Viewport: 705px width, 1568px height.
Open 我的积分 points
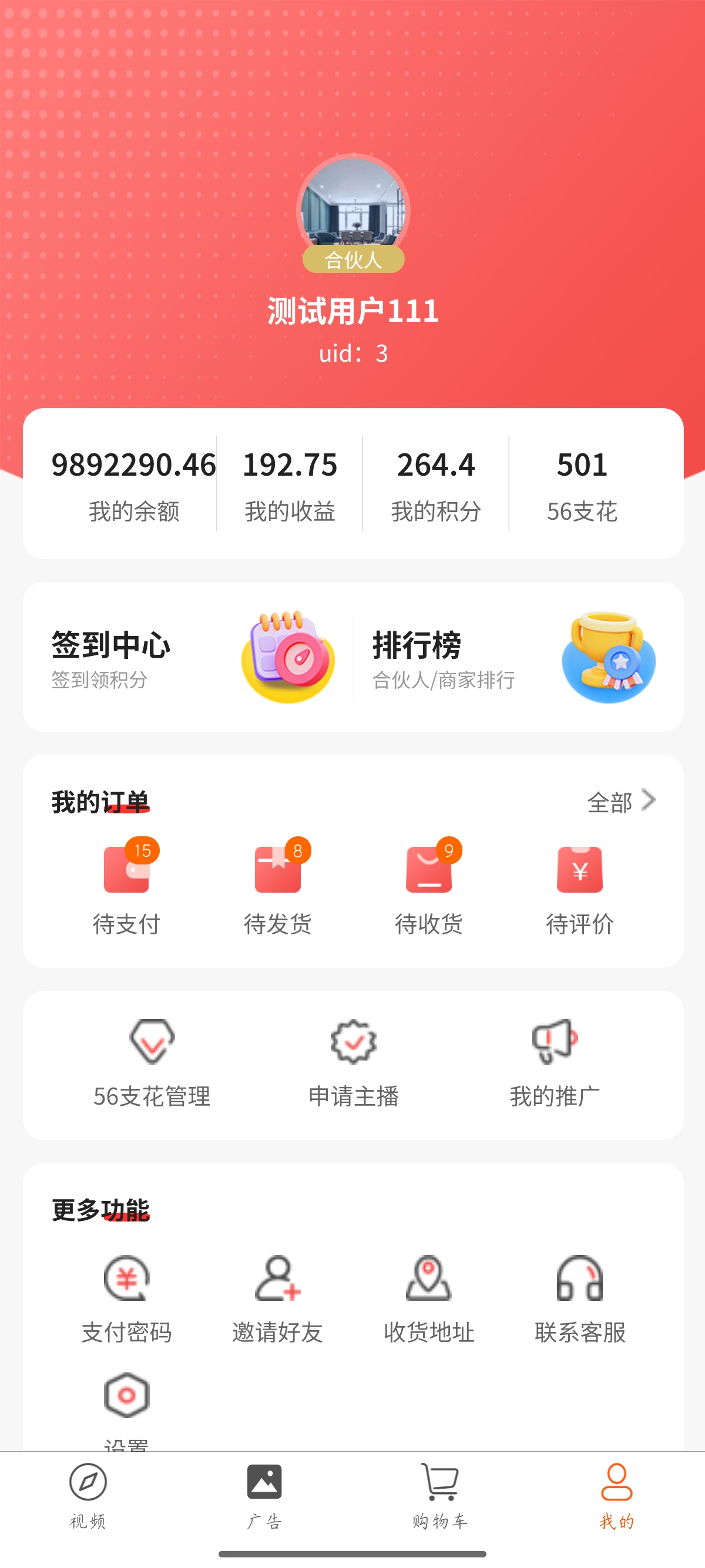(x=436, y=484)
